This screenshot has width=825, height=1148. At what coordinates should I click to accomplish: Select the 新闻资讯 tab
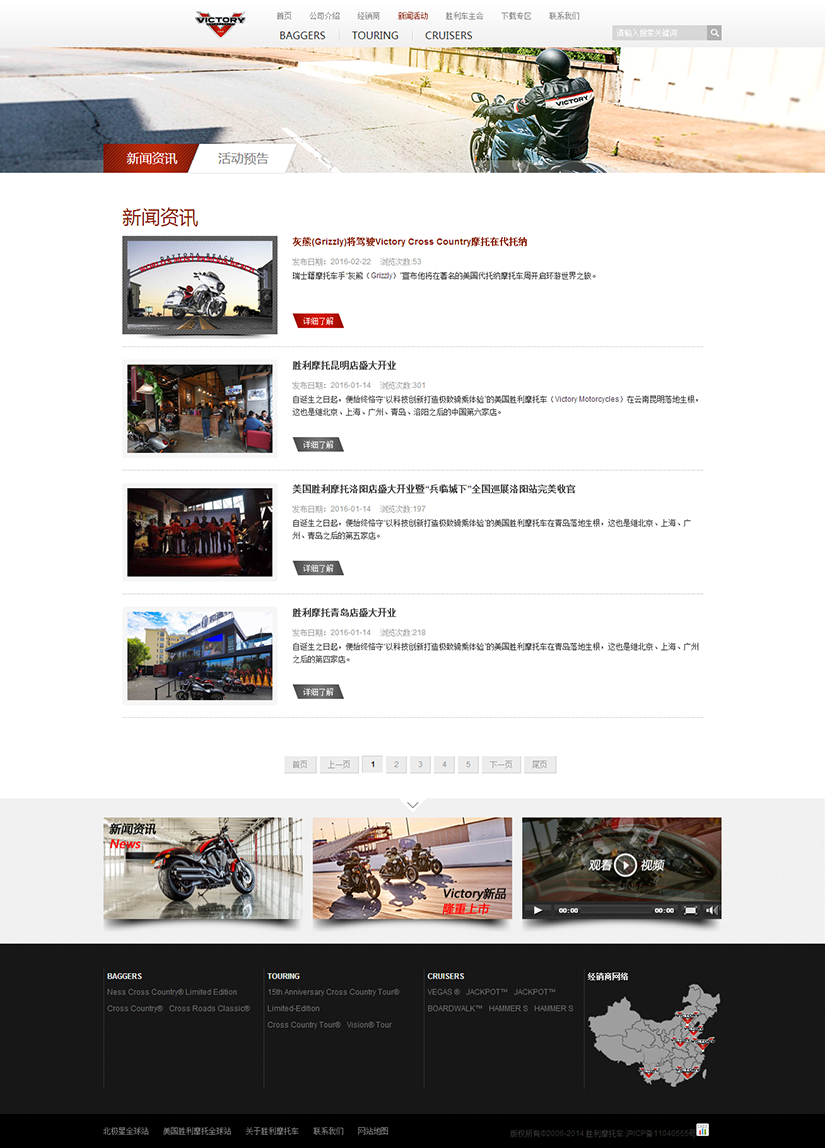point(151,158)
